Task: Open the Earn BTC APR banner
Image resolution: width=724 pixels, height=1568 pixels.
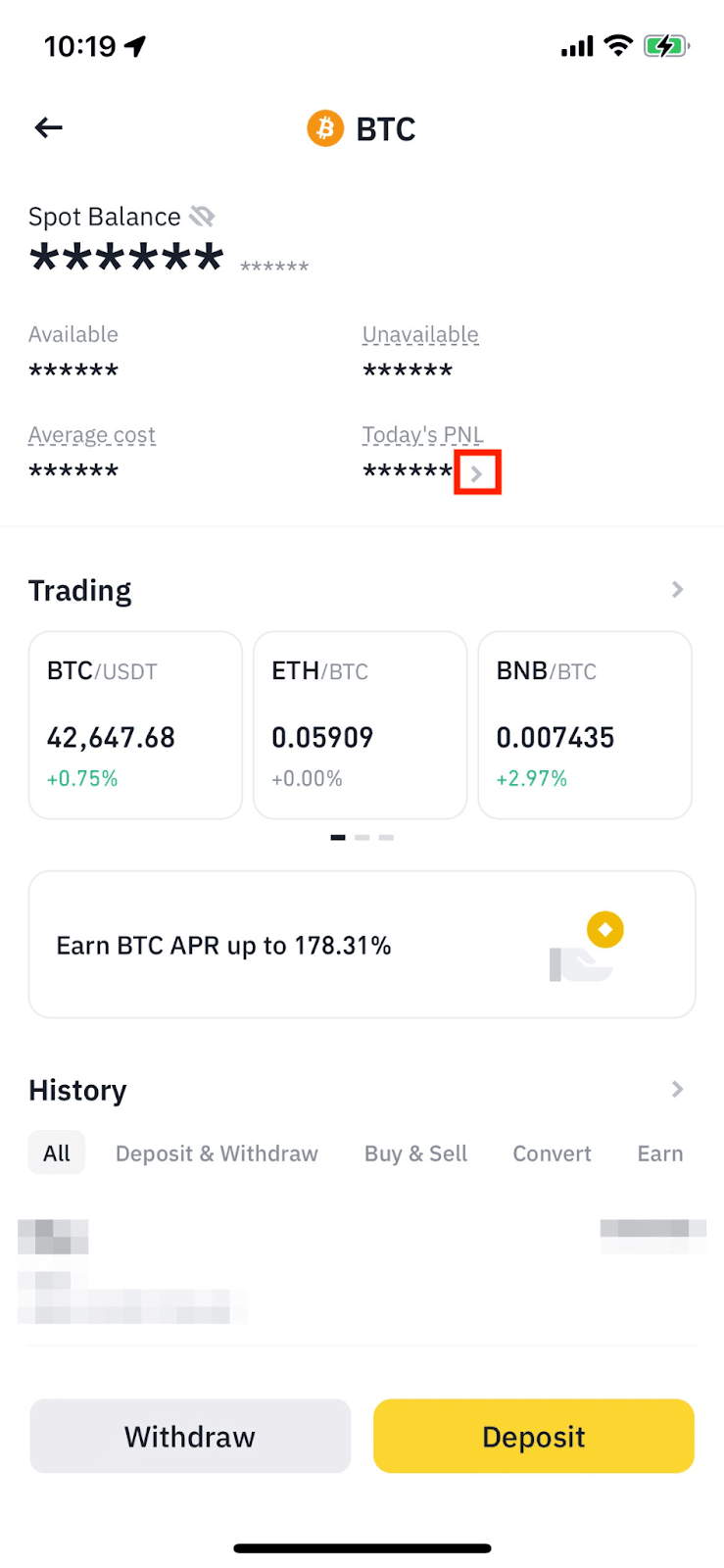Action: [362, 945]
